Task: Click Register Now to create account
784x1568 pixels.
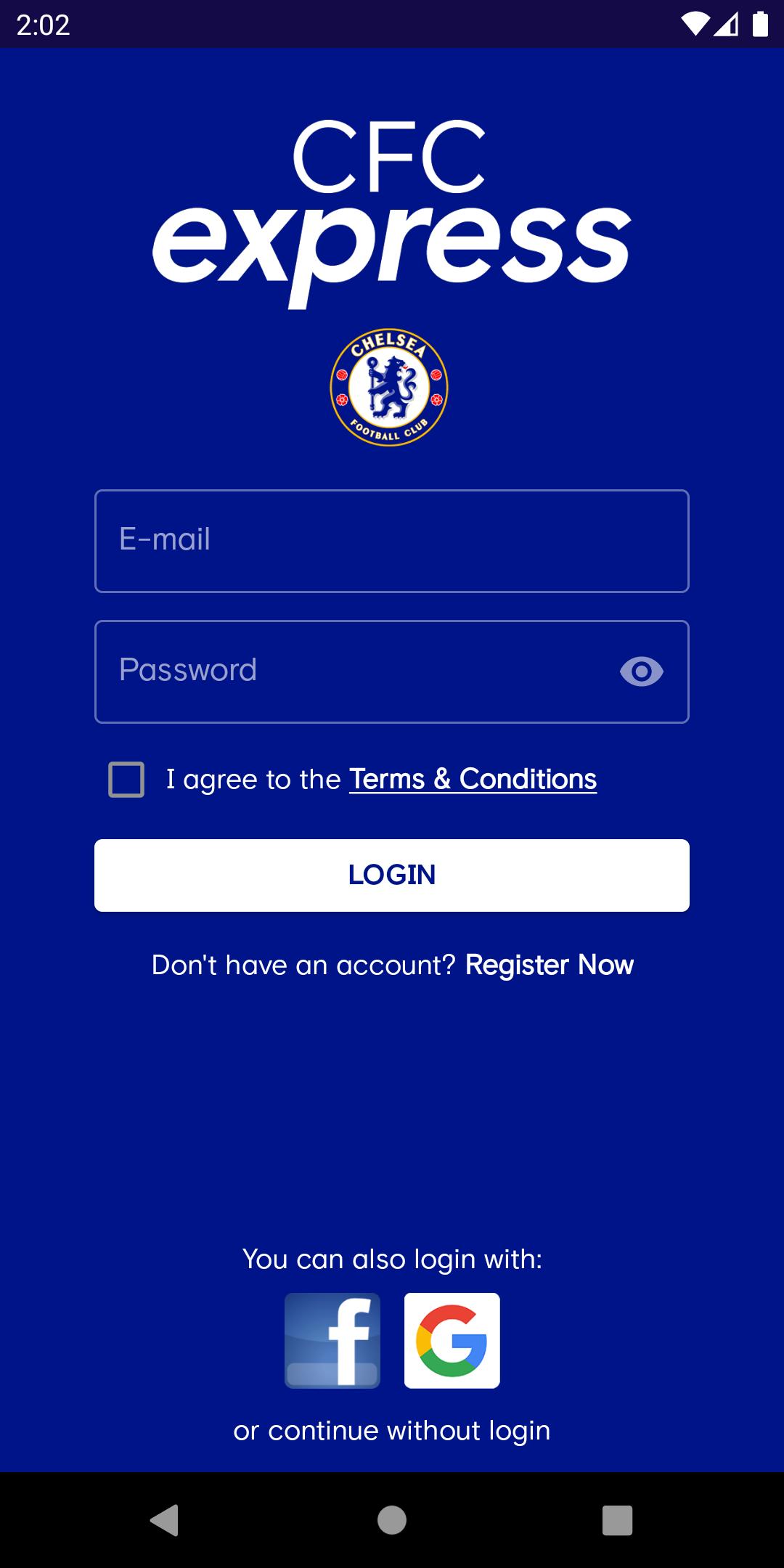Action: [550, 965]
